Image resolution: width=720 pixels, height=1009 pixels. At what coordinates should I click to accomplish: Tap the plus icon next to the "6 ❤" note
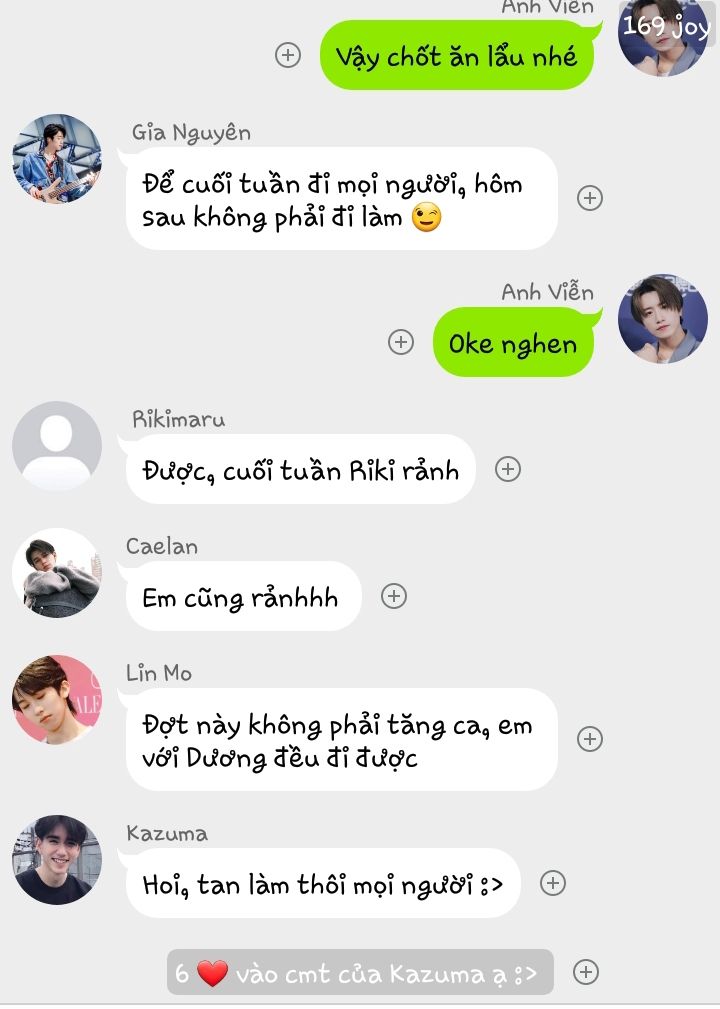586,971
